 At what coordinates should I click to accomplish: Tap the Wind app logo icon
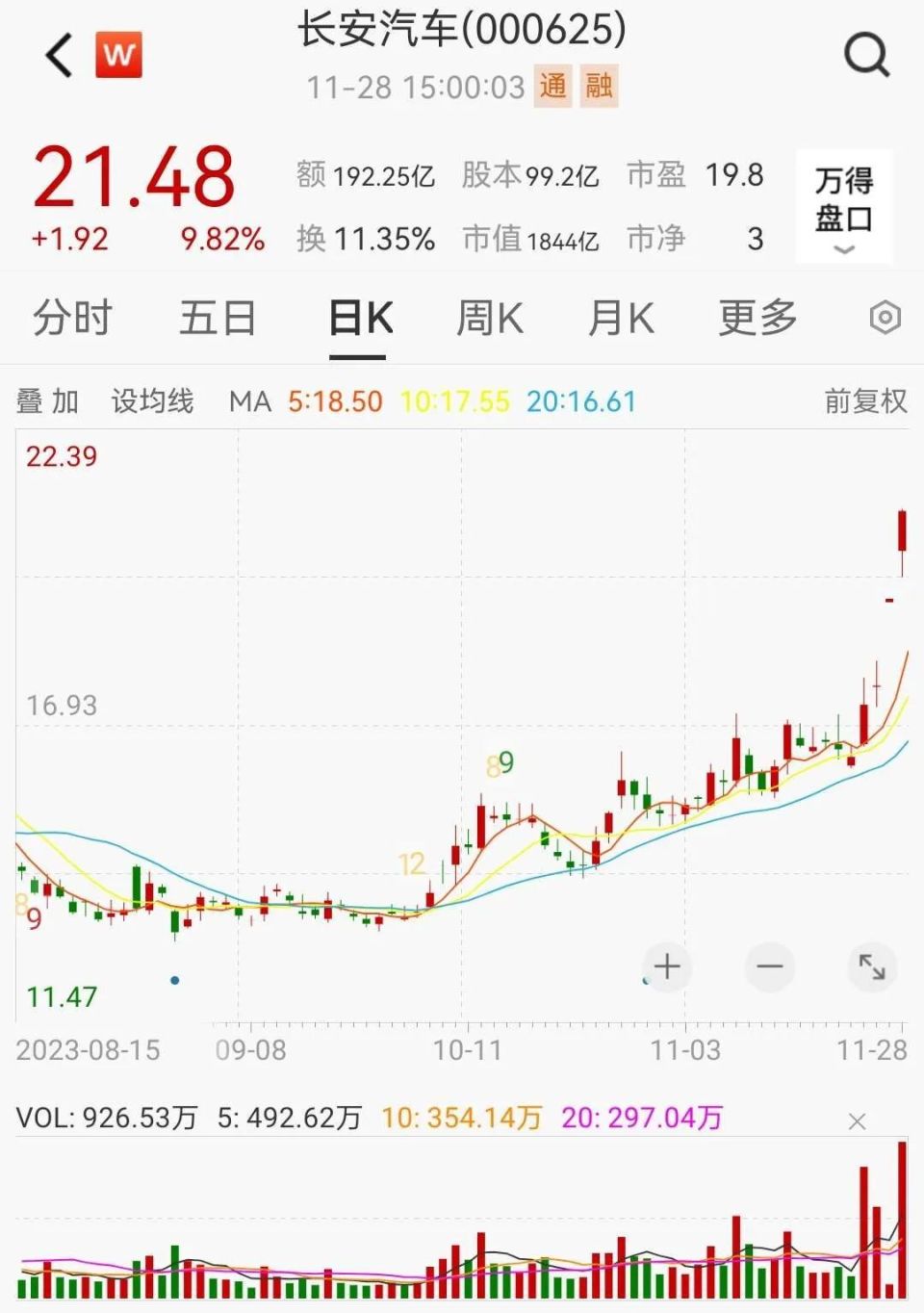click(x=119, y=55)
